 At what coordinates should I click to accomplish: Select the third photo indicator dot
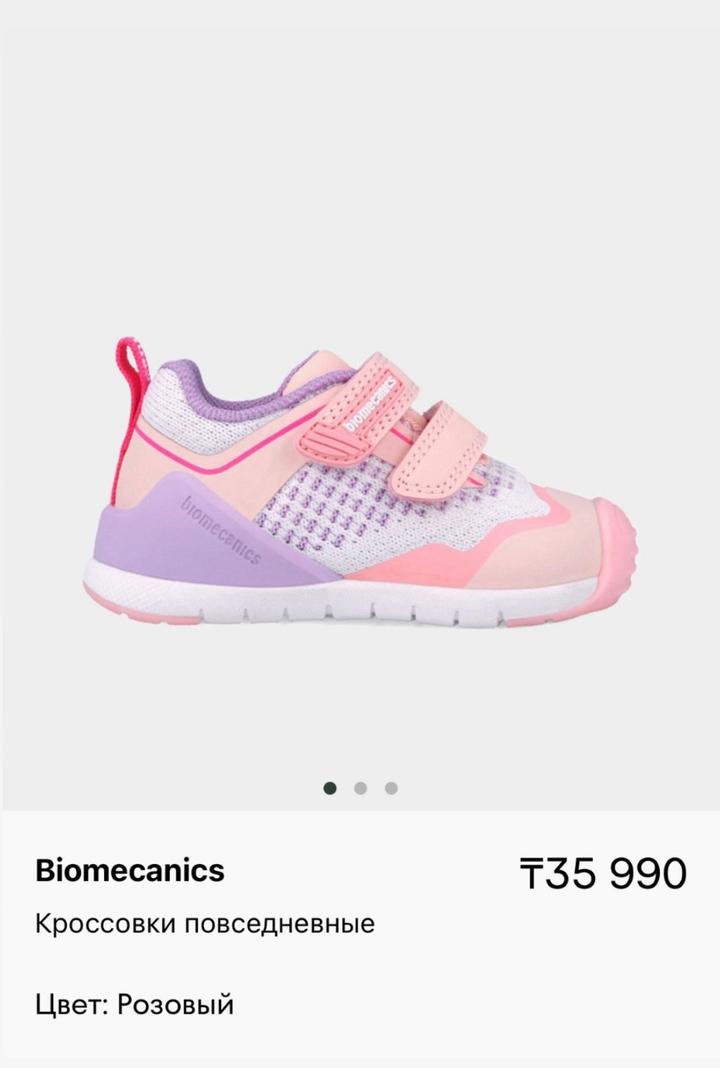pyautogui.click(x=391, y=788)
